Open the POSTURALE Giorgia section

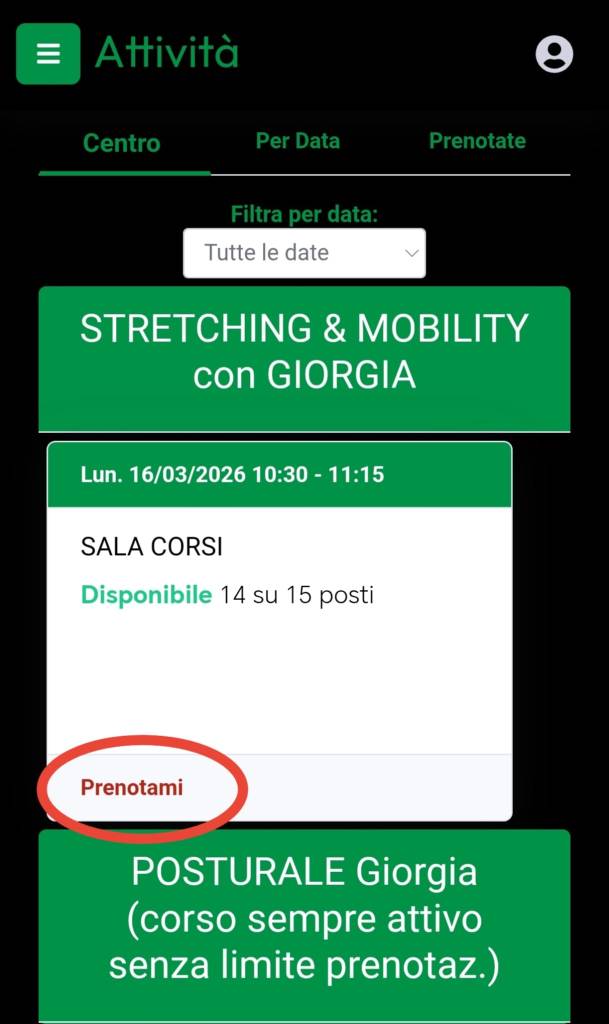click(x=304, y=919)
